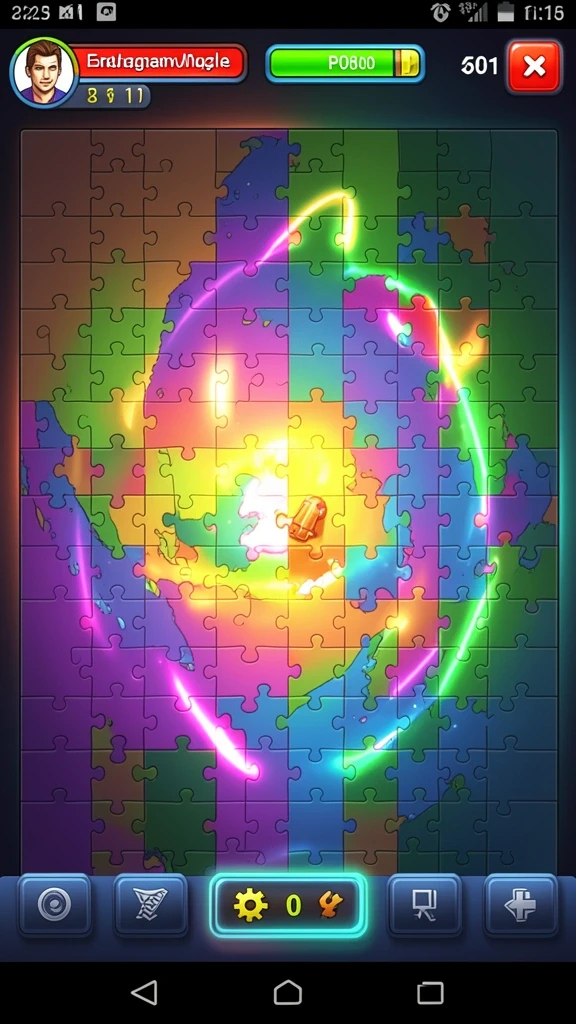Viewport: 576px width, 1024px height.
Task: Tap the orange capsule piece in the puzzle
Action: tap(309, 517)
